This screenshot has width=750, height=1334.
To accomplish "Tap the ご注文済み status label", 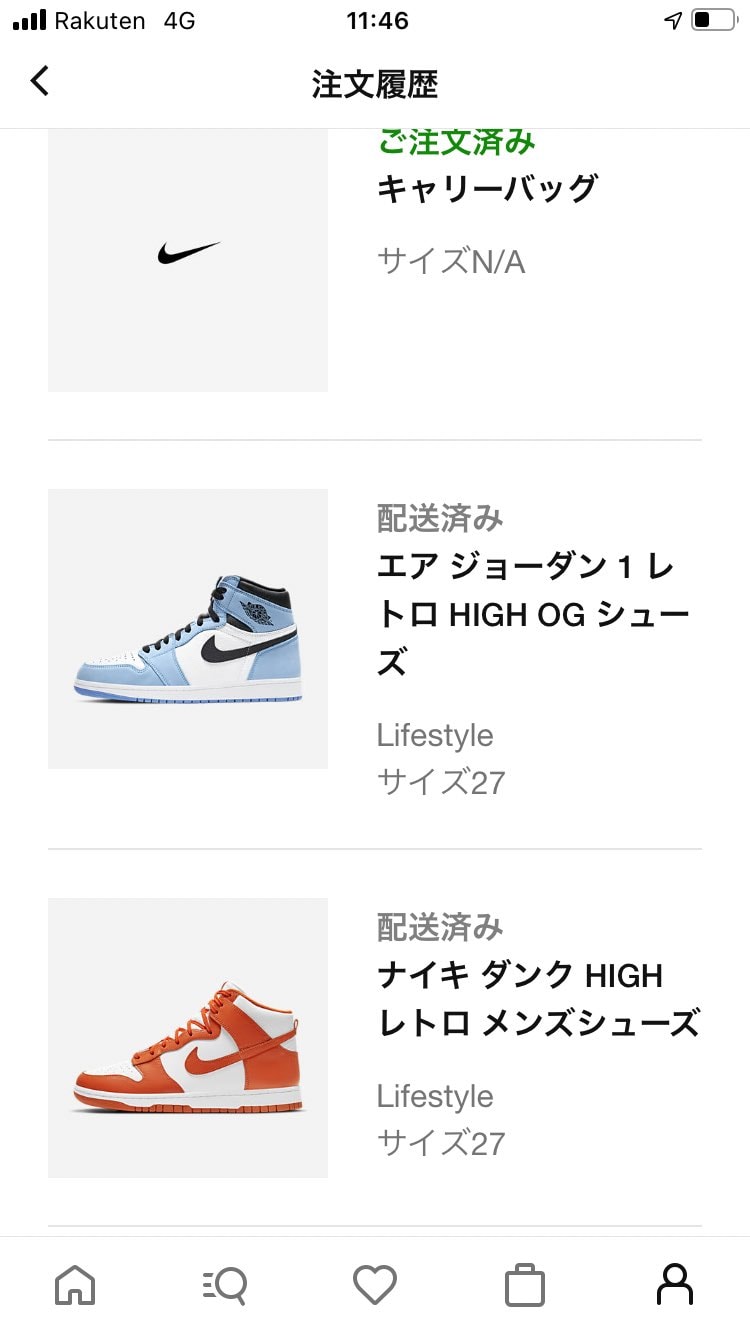I will click(455, 141).
